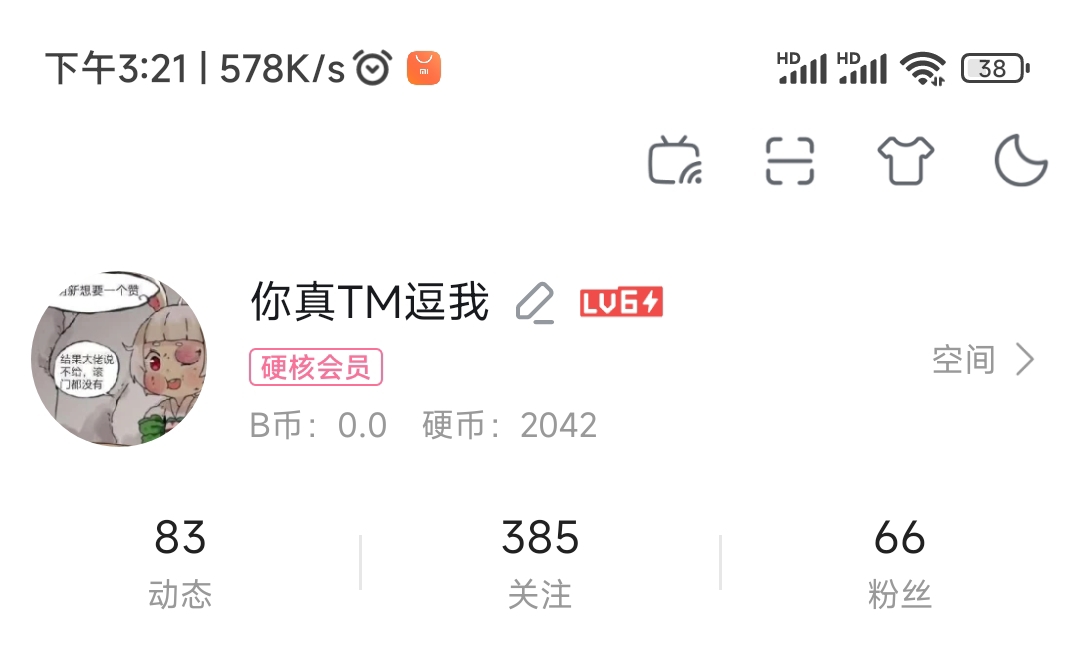Edit nickname with the pencil icon
The image size is (1080, 660).
[536, 303]
